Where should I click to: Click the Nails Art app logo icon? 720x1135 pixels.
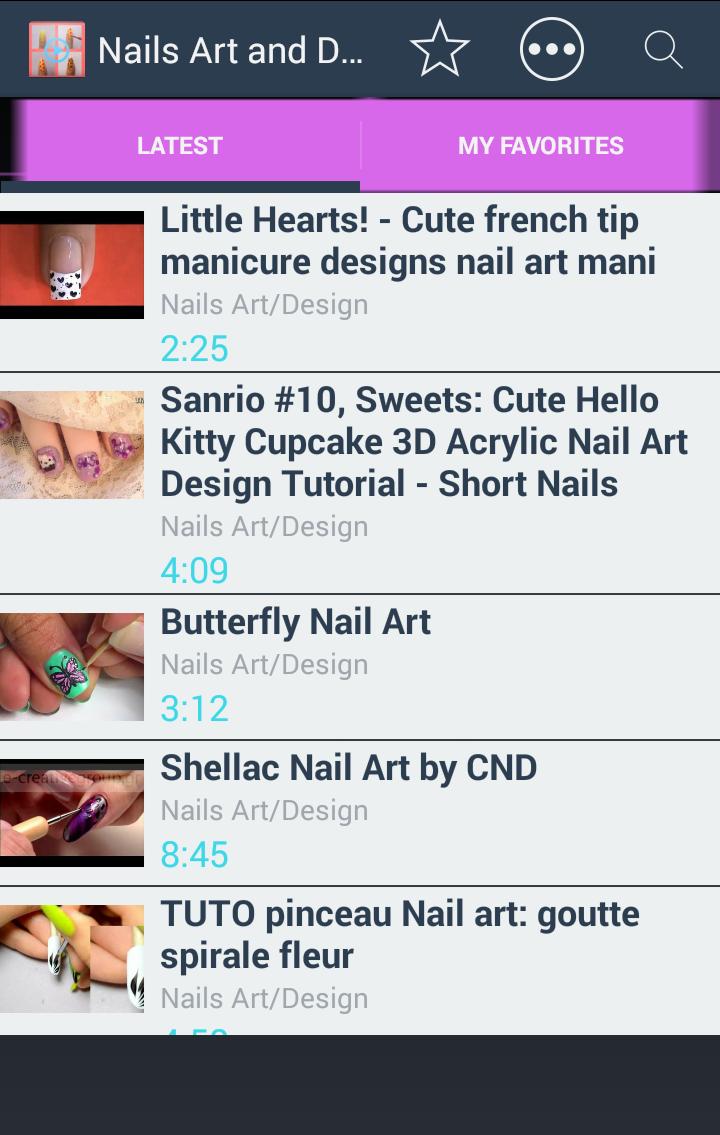pos(56,49)
